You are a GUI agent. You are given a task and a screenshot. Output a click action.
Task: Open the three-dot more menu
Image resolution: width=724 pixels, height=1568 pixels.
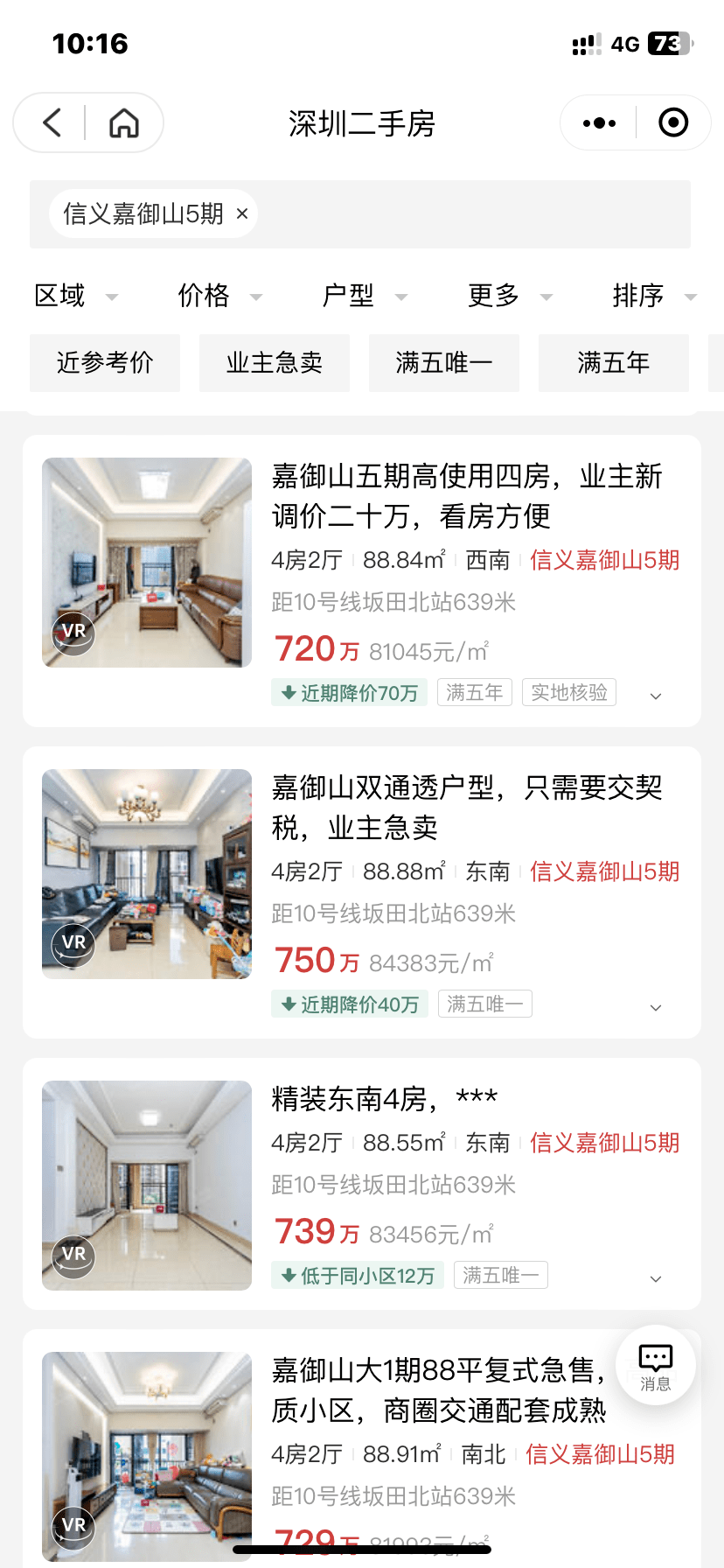tap(599, 122)
